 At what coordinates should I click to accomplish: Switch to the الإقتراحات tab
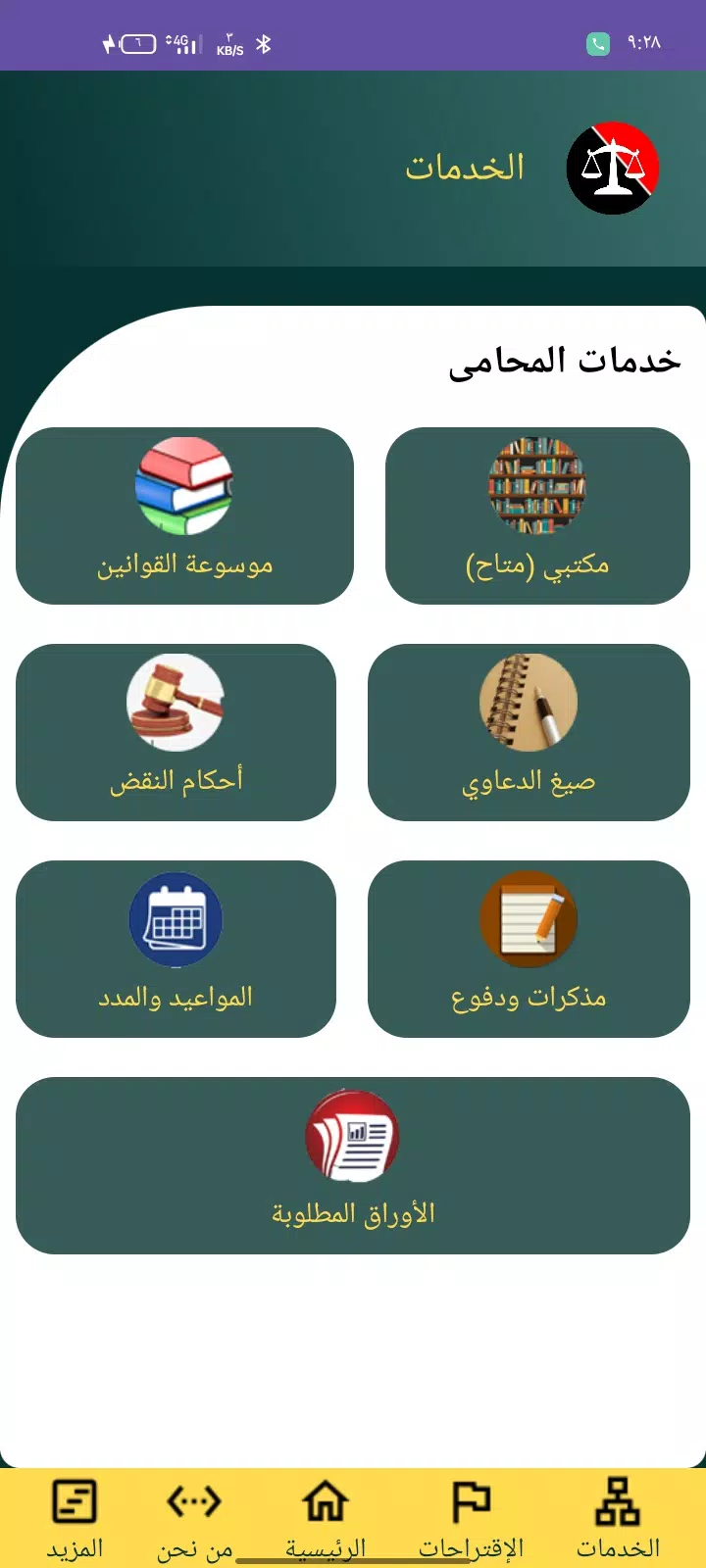[x=472, y=1519]
